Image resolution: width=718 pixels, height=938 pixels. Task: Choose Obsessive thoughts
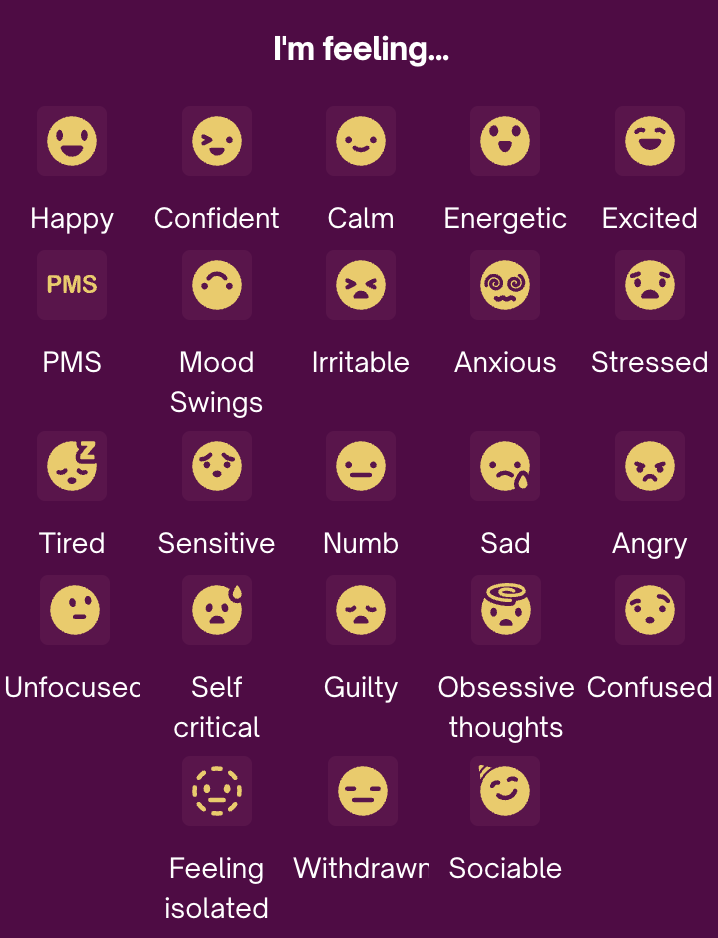coord(505,610)
